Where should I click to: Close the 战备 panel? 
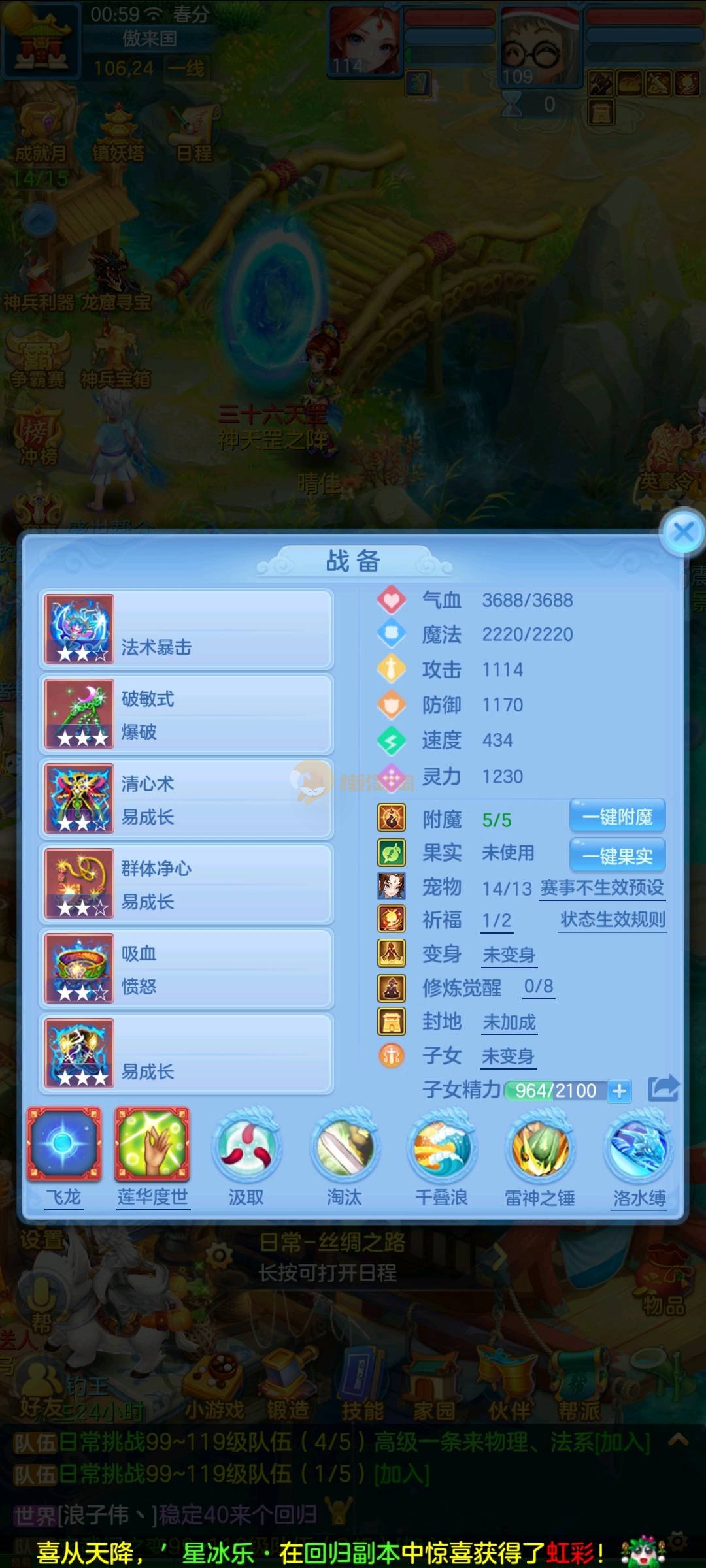(682, 532)
